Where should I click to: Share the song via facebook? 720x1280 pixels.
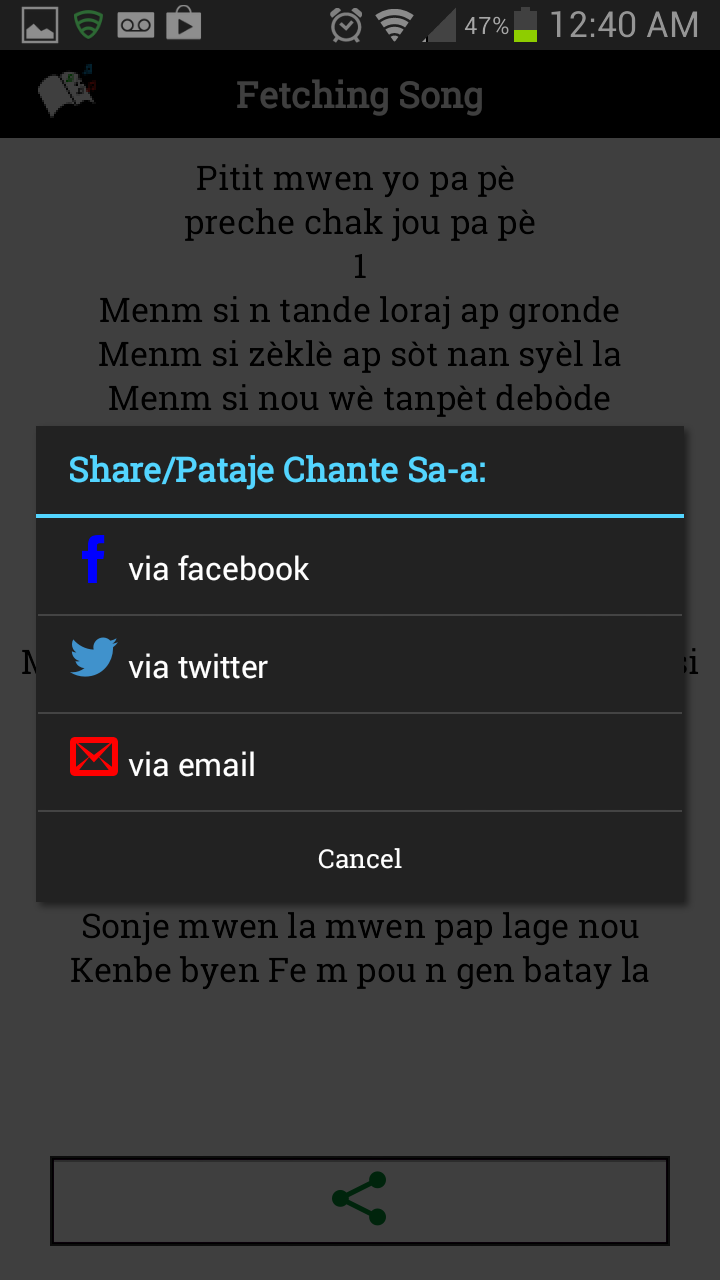[x=219, y=568]
